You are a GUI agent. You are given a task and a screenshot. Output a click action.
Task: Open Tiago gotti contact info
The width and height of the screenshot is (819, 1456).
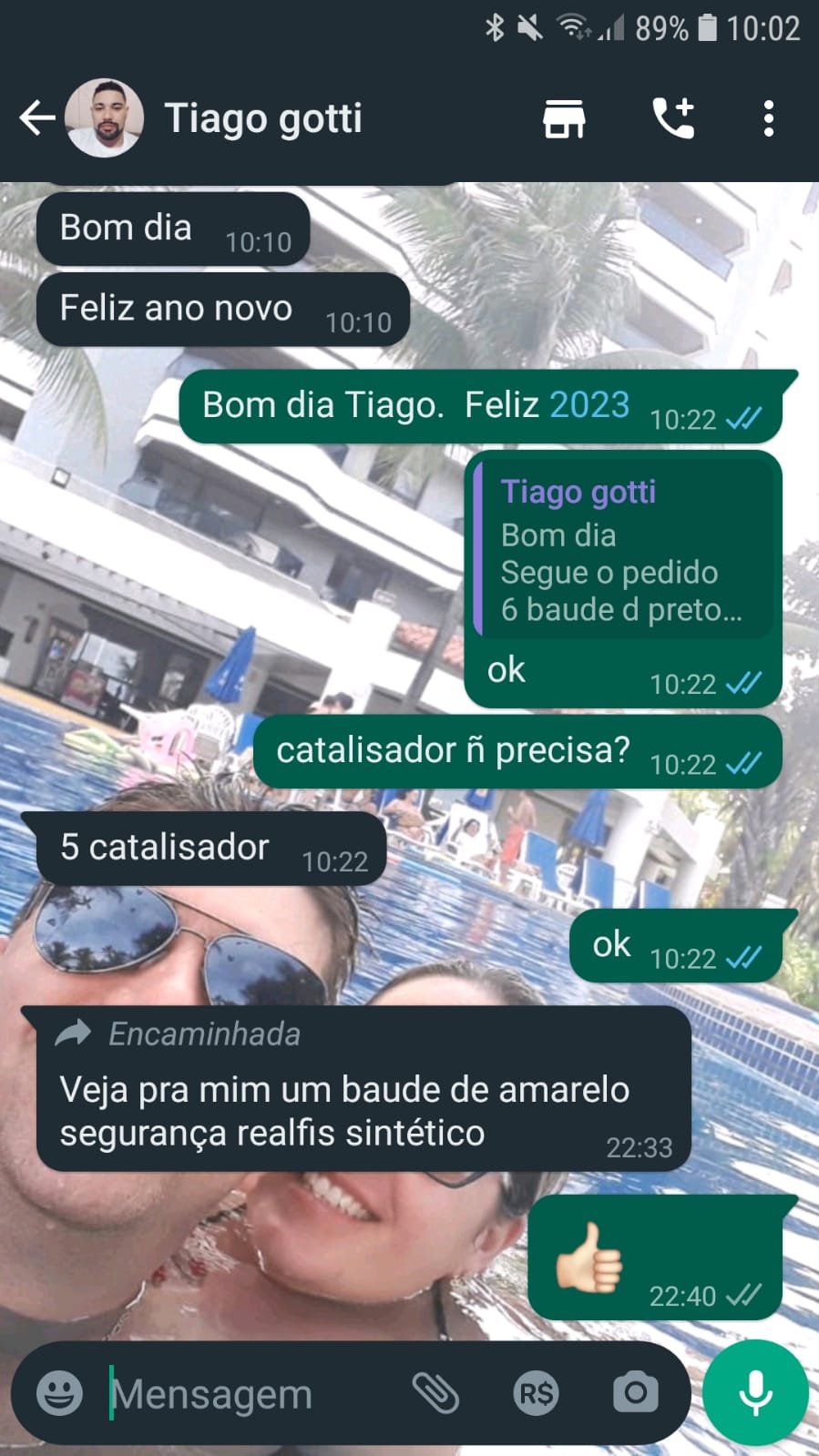263,118
